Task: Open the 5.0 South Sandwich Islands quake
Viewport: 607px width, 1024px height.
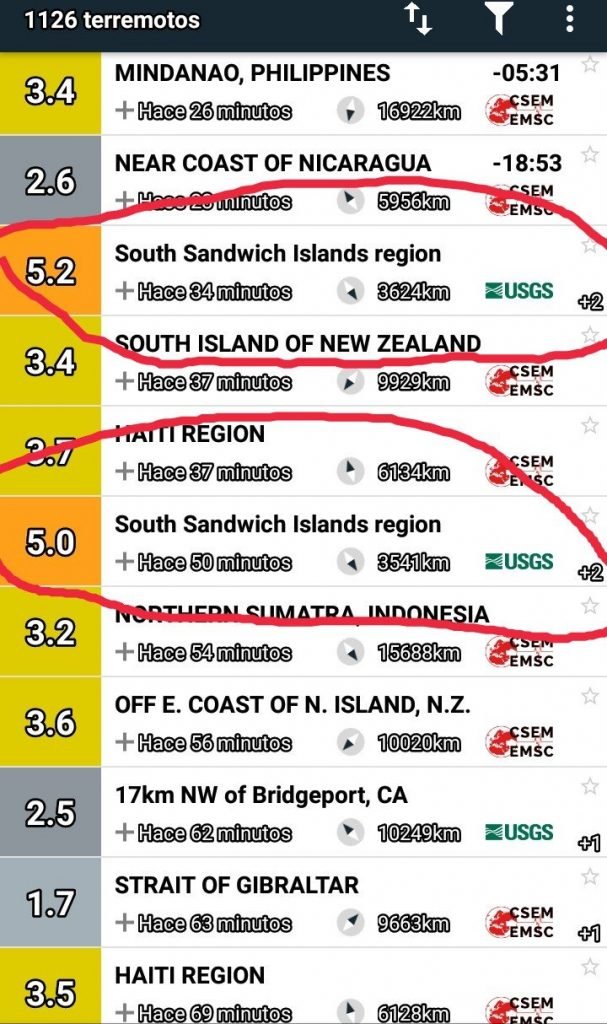Action: (x=300, y=542)
